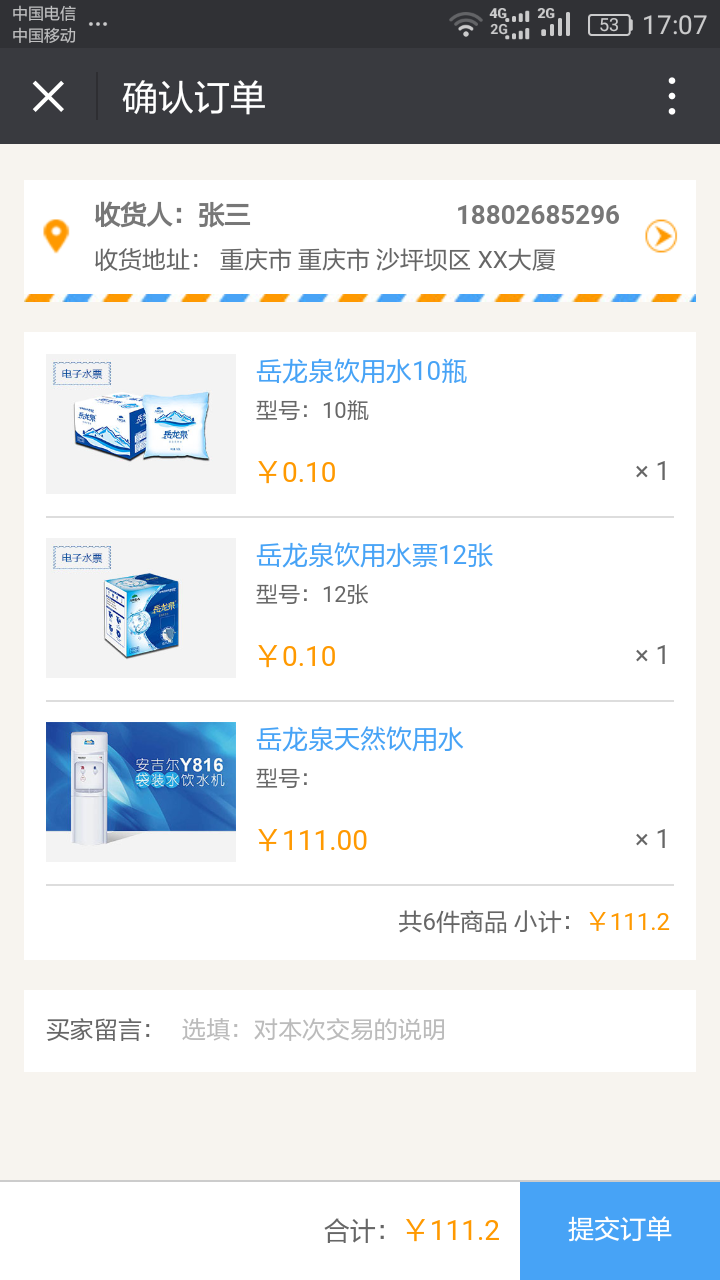Submit the order with 提交订单
Viewport: 720px width, 1280px height.
pyautogui.click(x=619, y=1230)
